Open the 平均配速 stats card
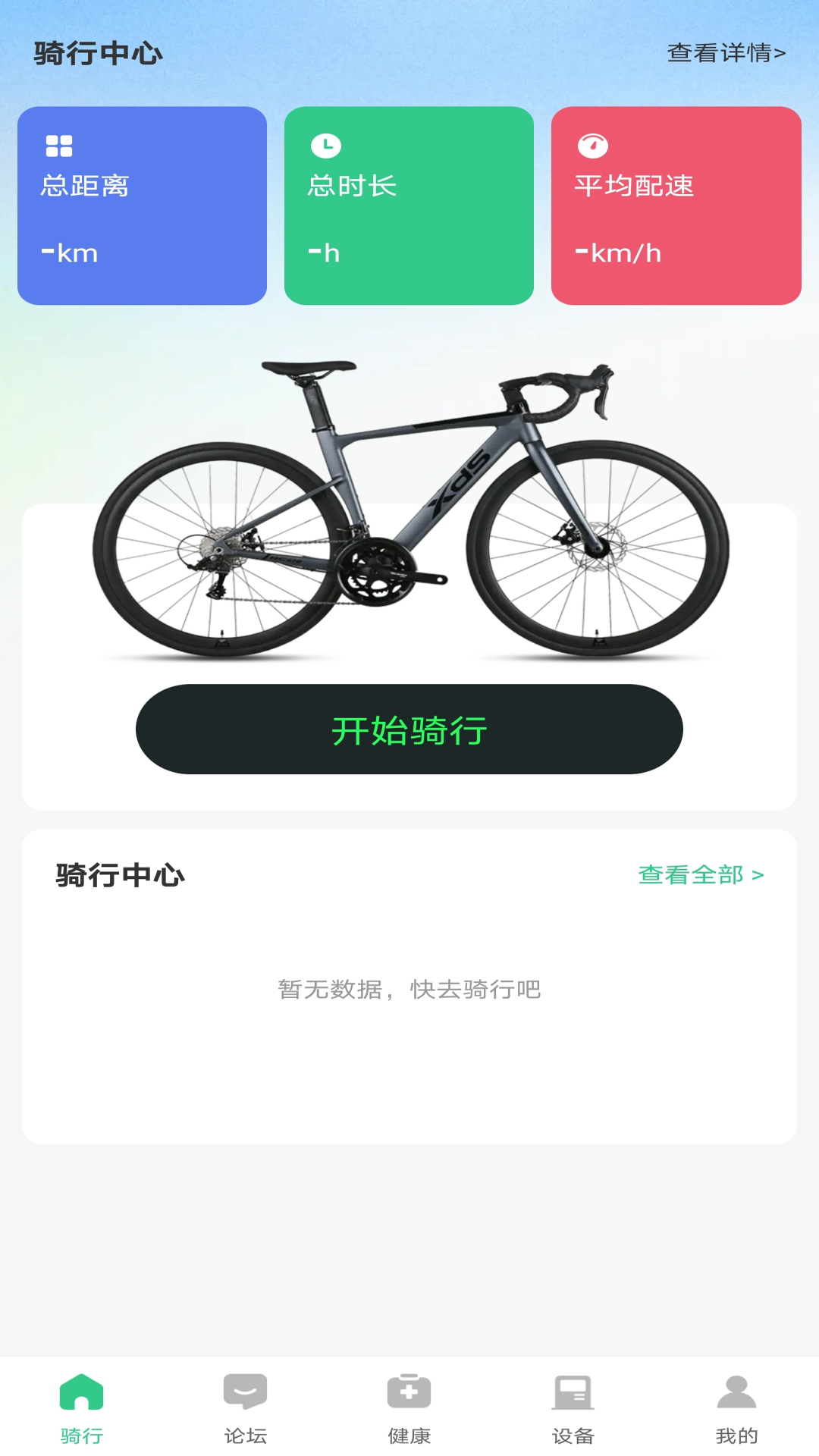Screen dimensions: 819x1456 tap(676, 206)
